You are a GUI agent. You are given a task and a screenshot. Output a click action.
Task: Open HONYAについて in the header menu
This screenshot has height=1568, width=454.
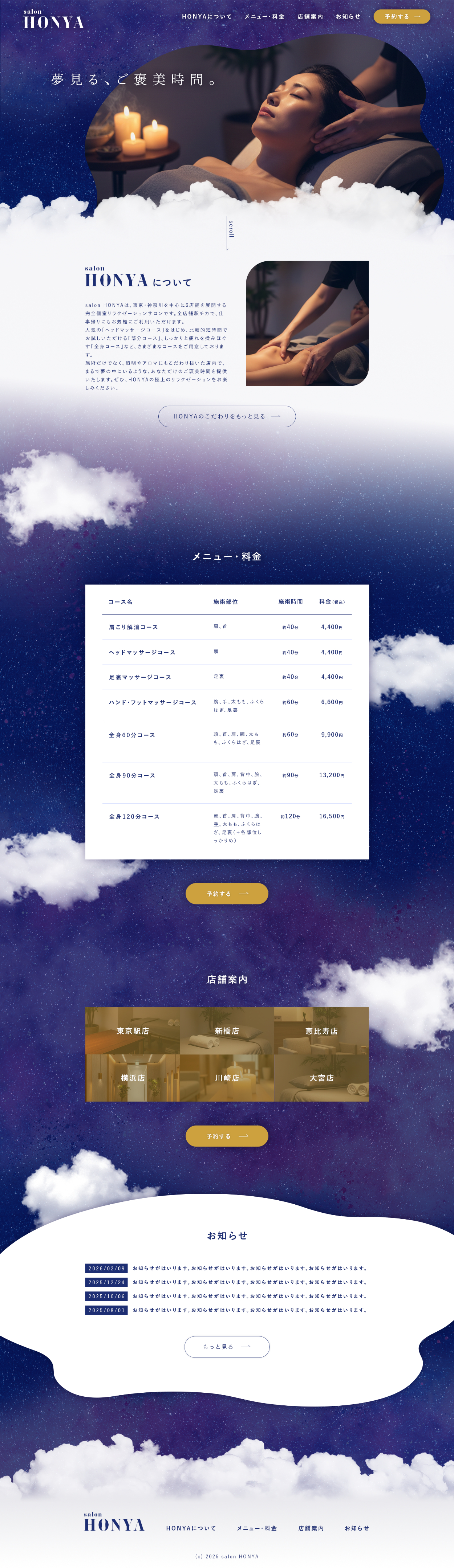(x=207, y=16)
